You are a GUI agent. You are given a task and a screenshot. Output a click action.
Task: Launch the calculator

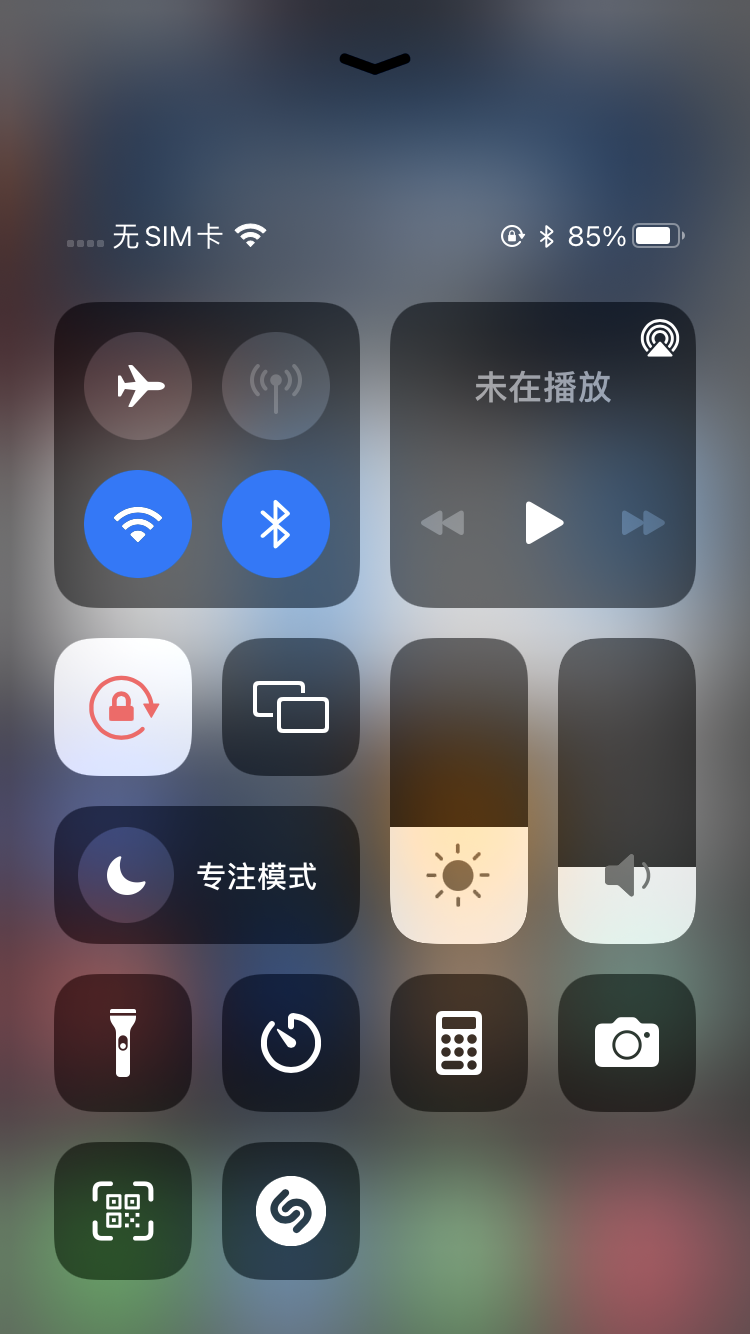[x=459, y=1043]
